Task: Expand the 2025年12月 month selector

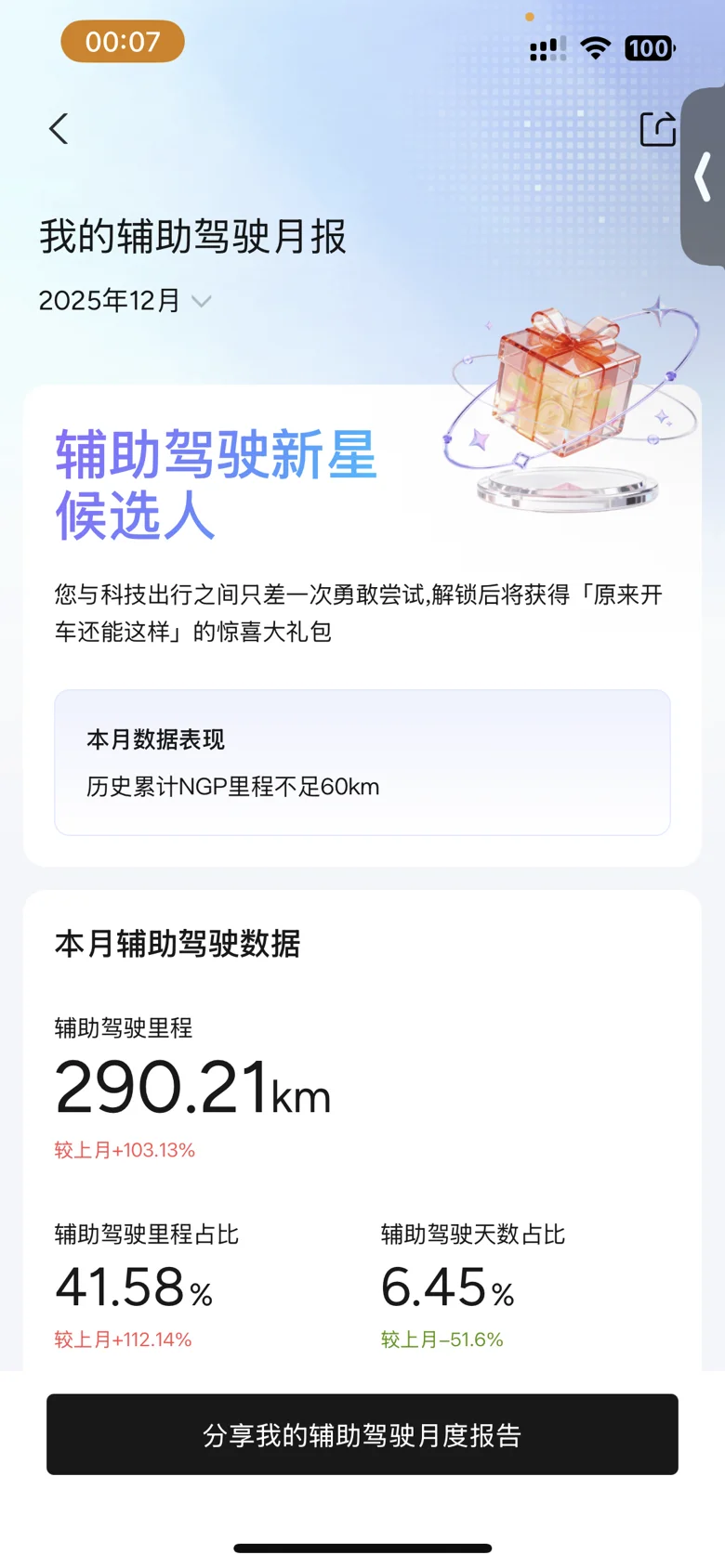Action: 125,301
